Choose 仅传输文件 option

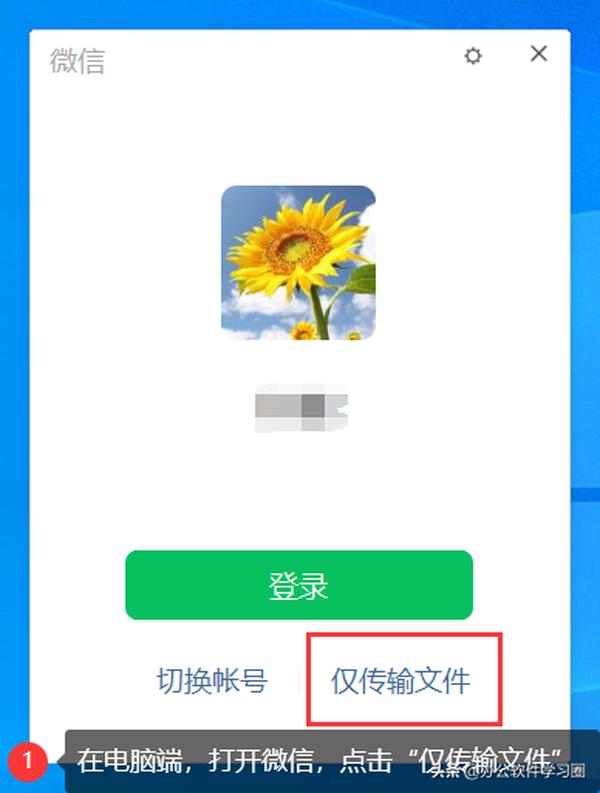(x=401, y=682)
